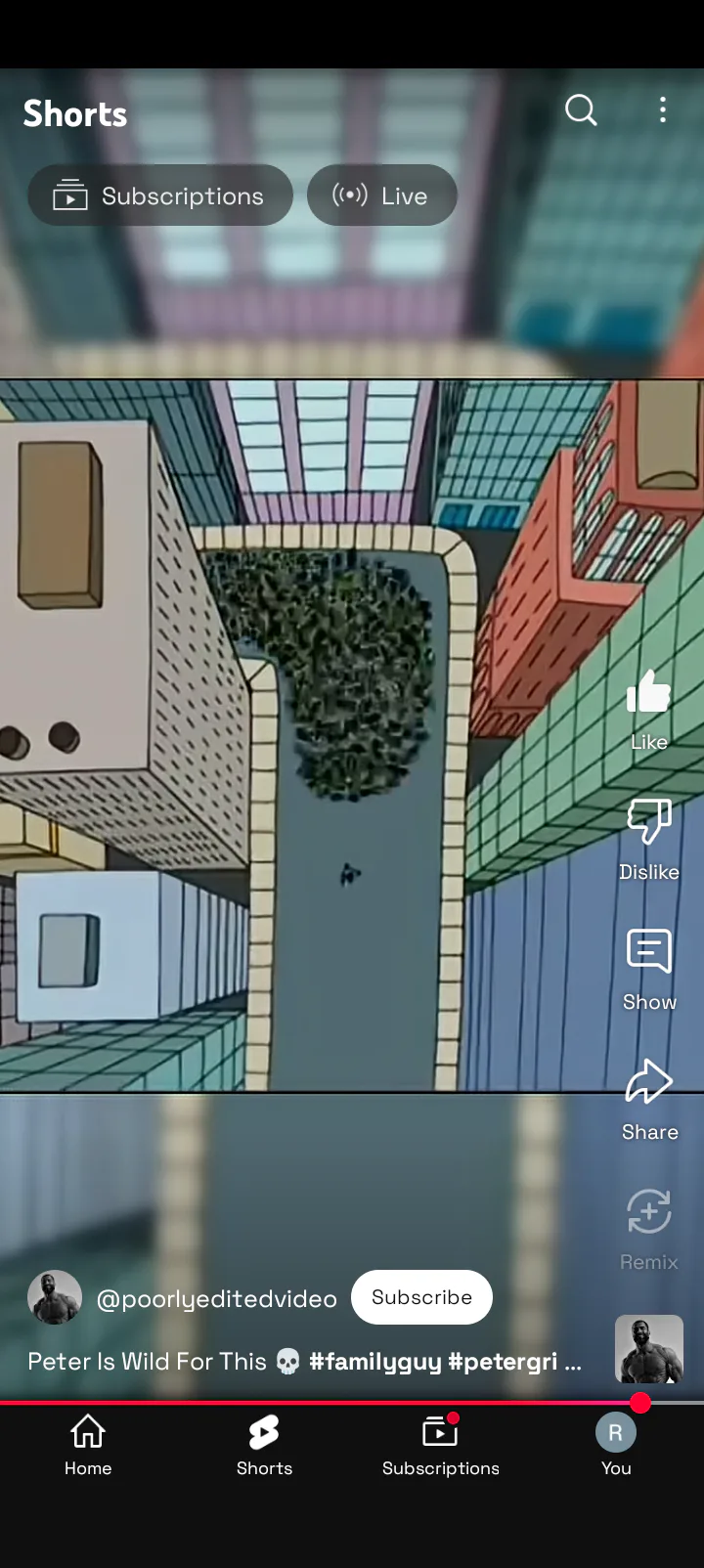This screenshot has width=704, height=1568.
Task: Go to the Home tab
Action: tap(88, 1446)
